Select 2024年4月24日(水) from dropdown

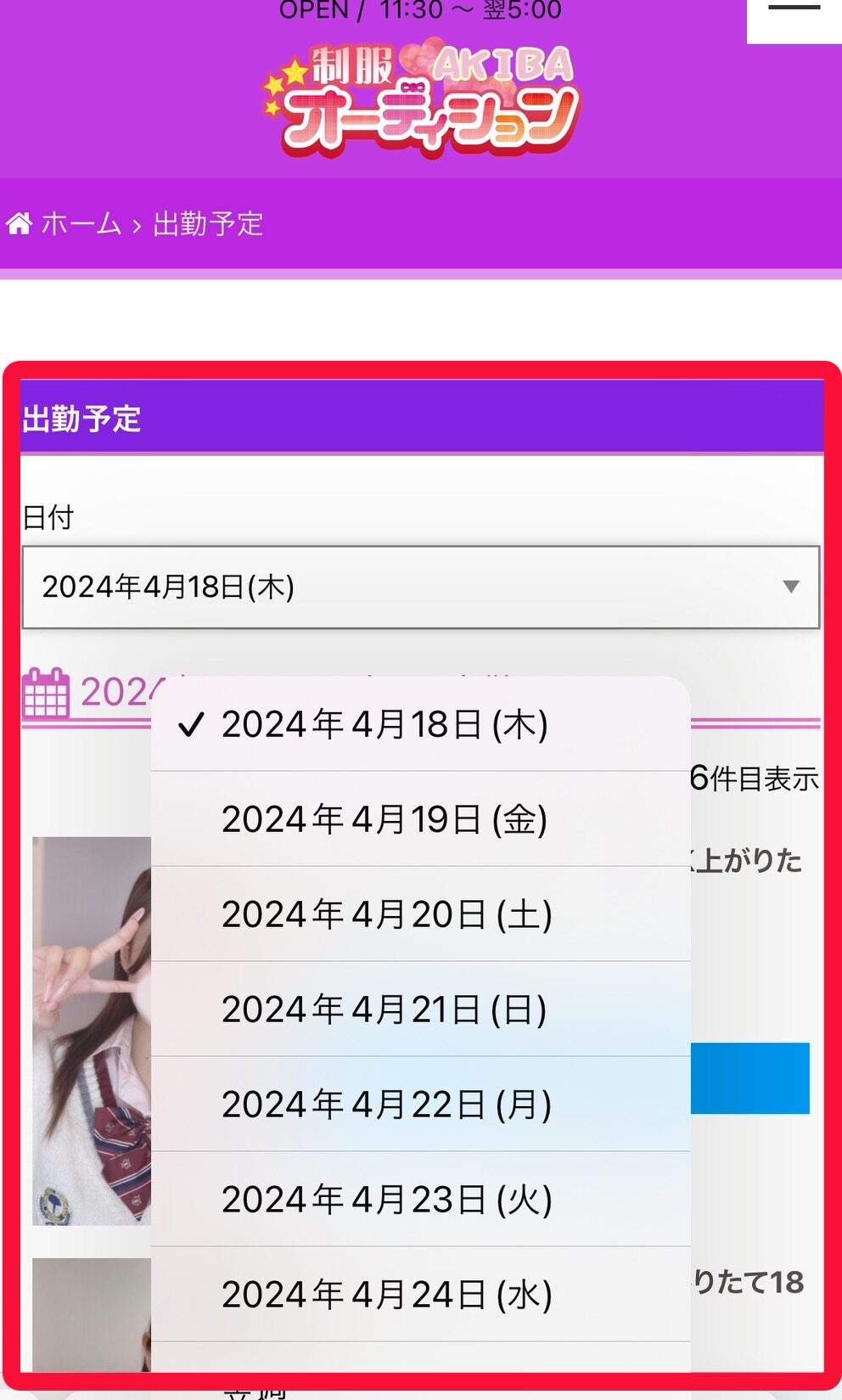pyautogui.click(x=387, y=1296)
